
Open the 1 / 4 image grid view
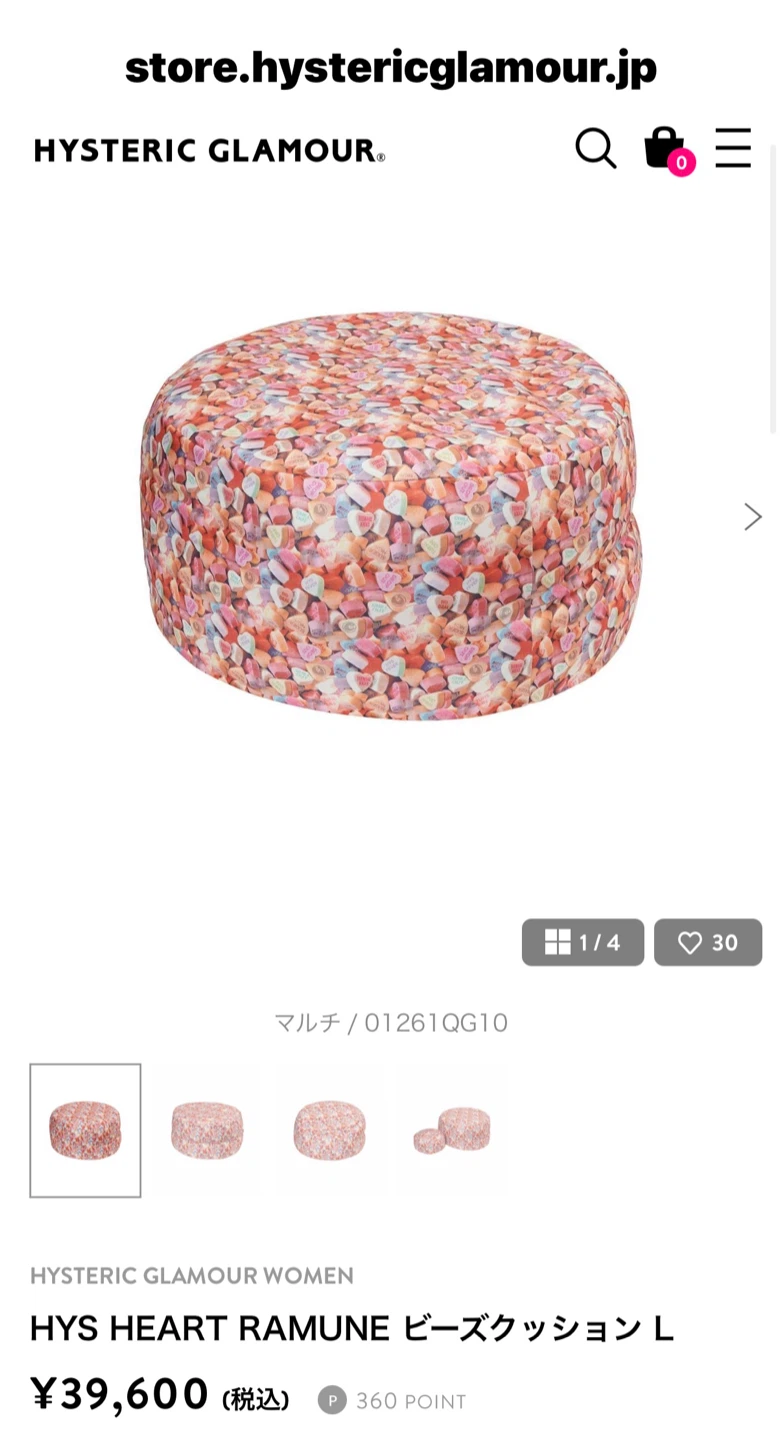pos(583,942)
